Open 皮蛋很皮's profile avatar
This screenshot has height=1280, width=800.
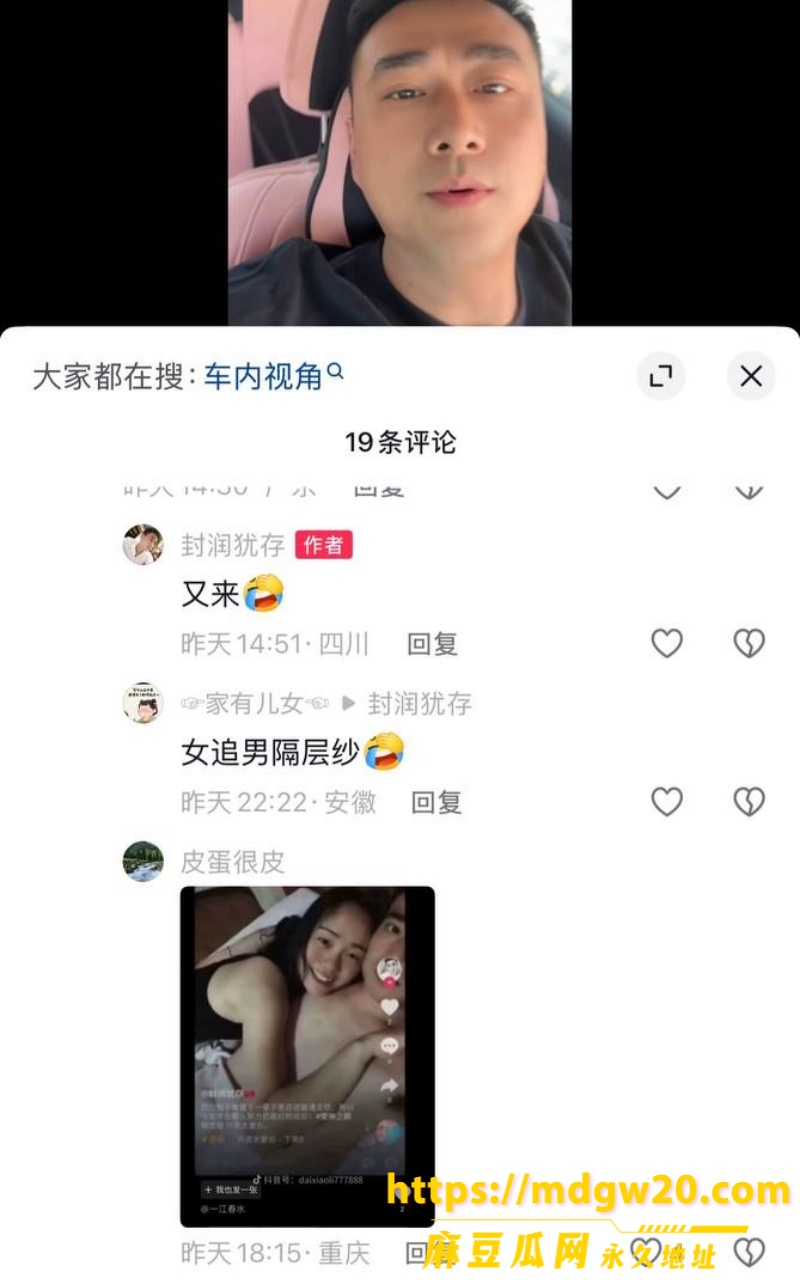(x=143, y=861)
